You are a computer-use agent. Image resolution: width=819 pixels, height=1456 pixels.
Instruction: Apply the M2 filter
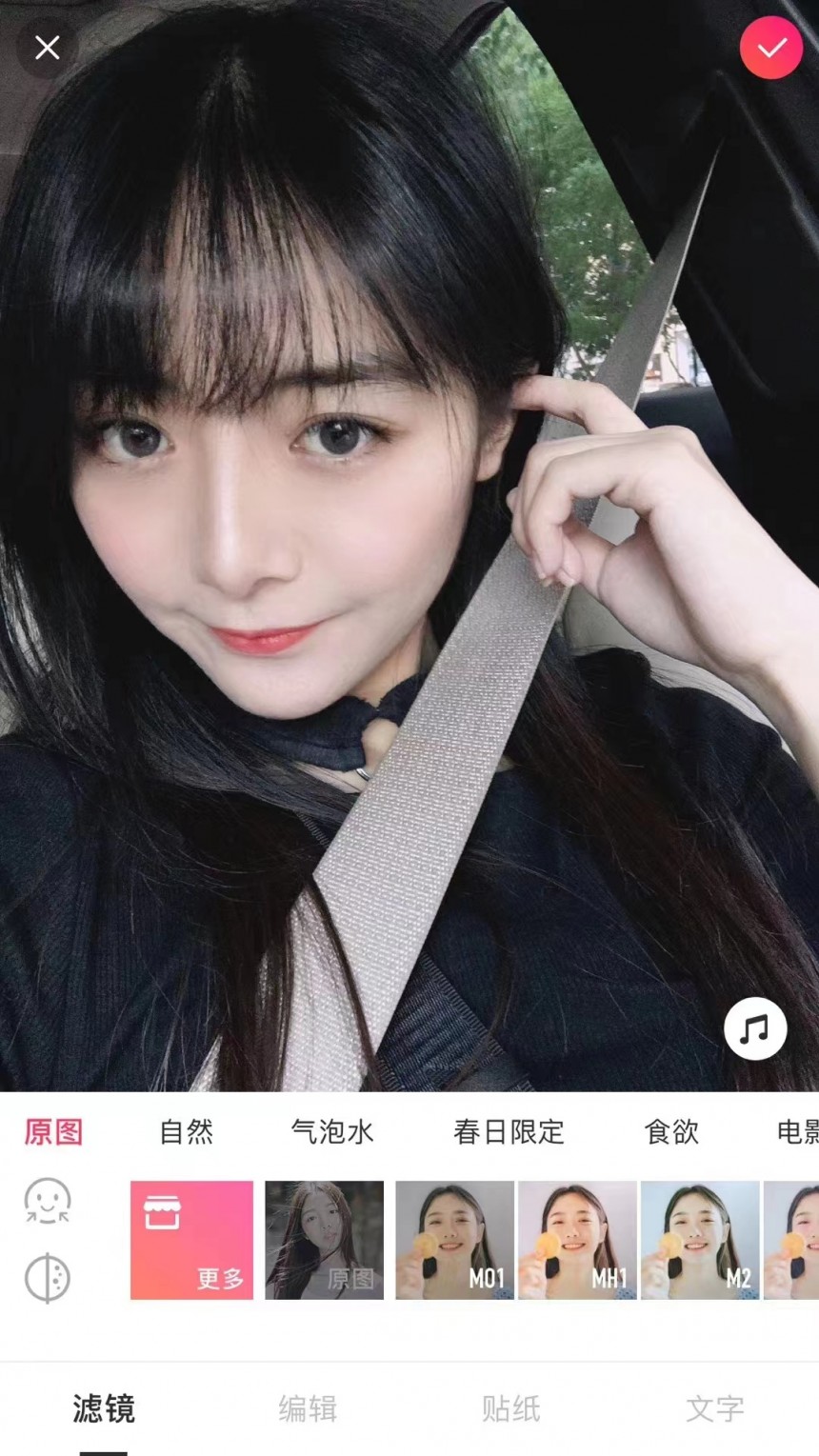click(700, 1240)
